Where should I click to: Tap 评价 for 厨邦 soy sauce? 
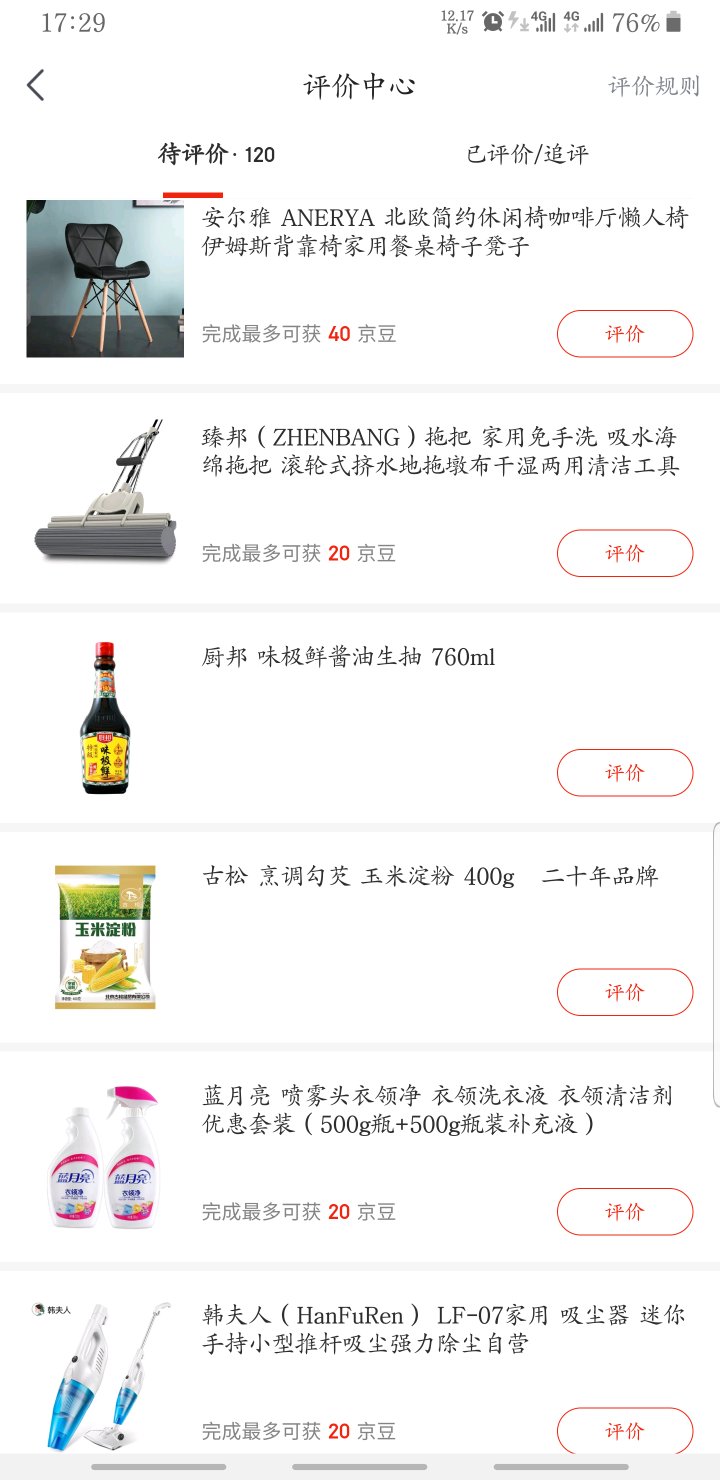[x=624, y=773]
